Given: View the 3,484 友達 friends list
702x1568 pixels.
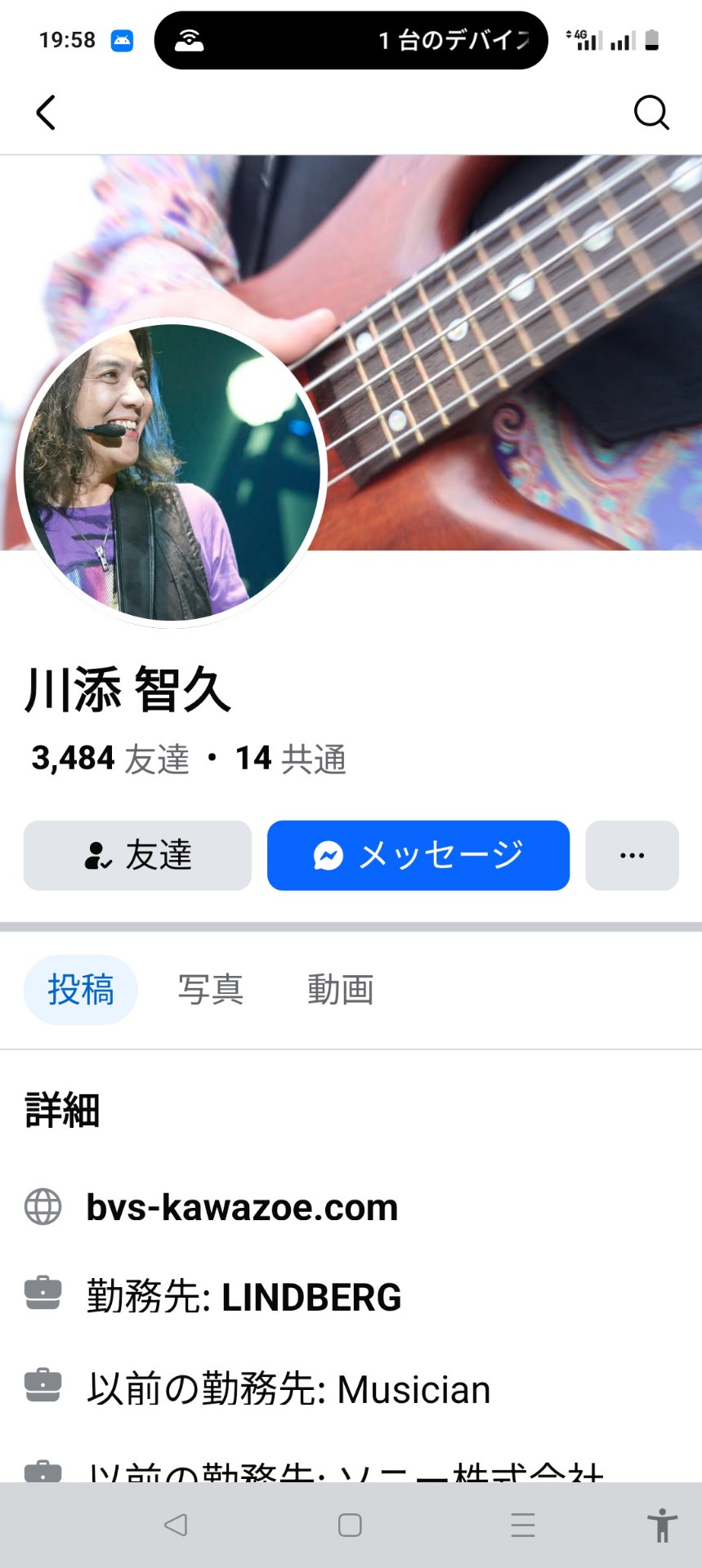Looking at the screenshot, I should click(x=110, y=759).
